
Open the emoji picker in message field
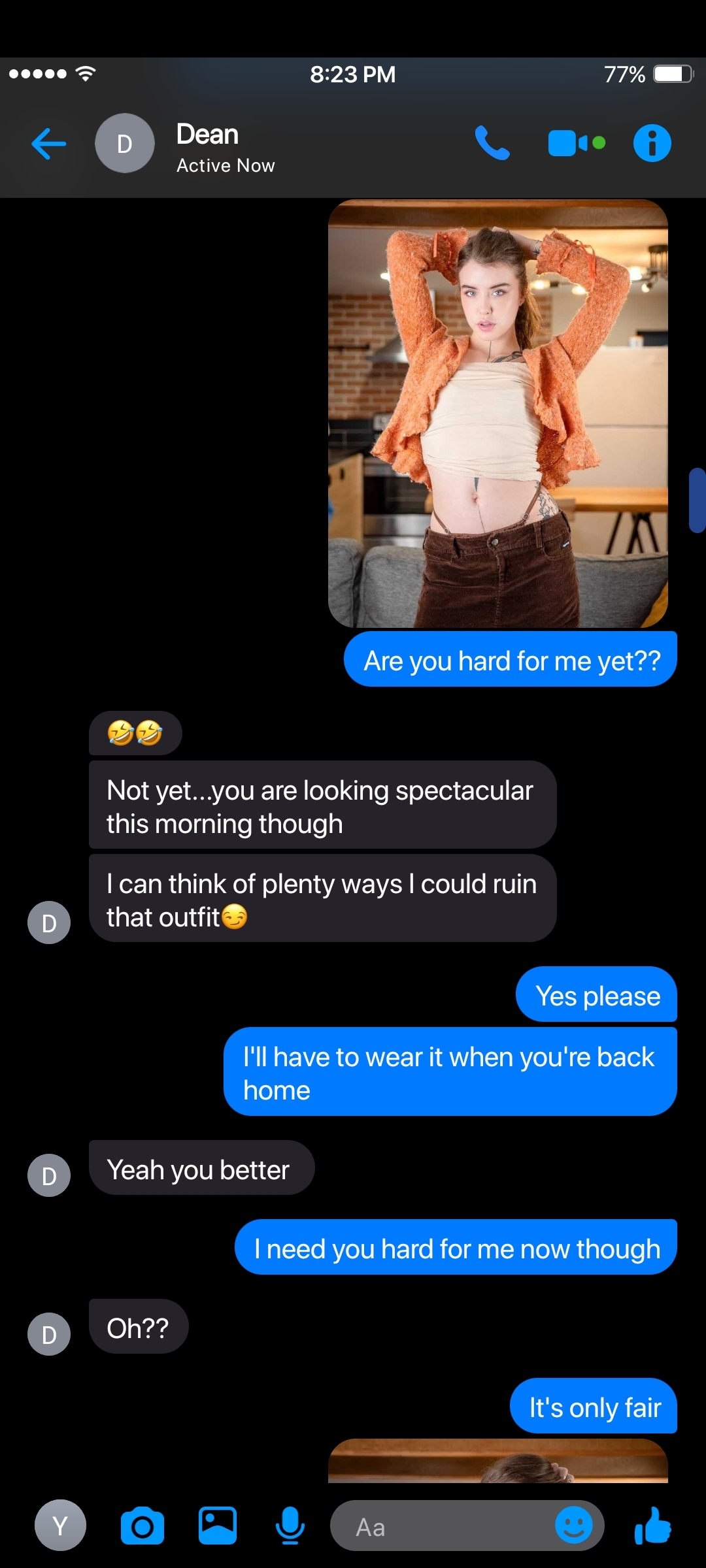point(573,1526)
